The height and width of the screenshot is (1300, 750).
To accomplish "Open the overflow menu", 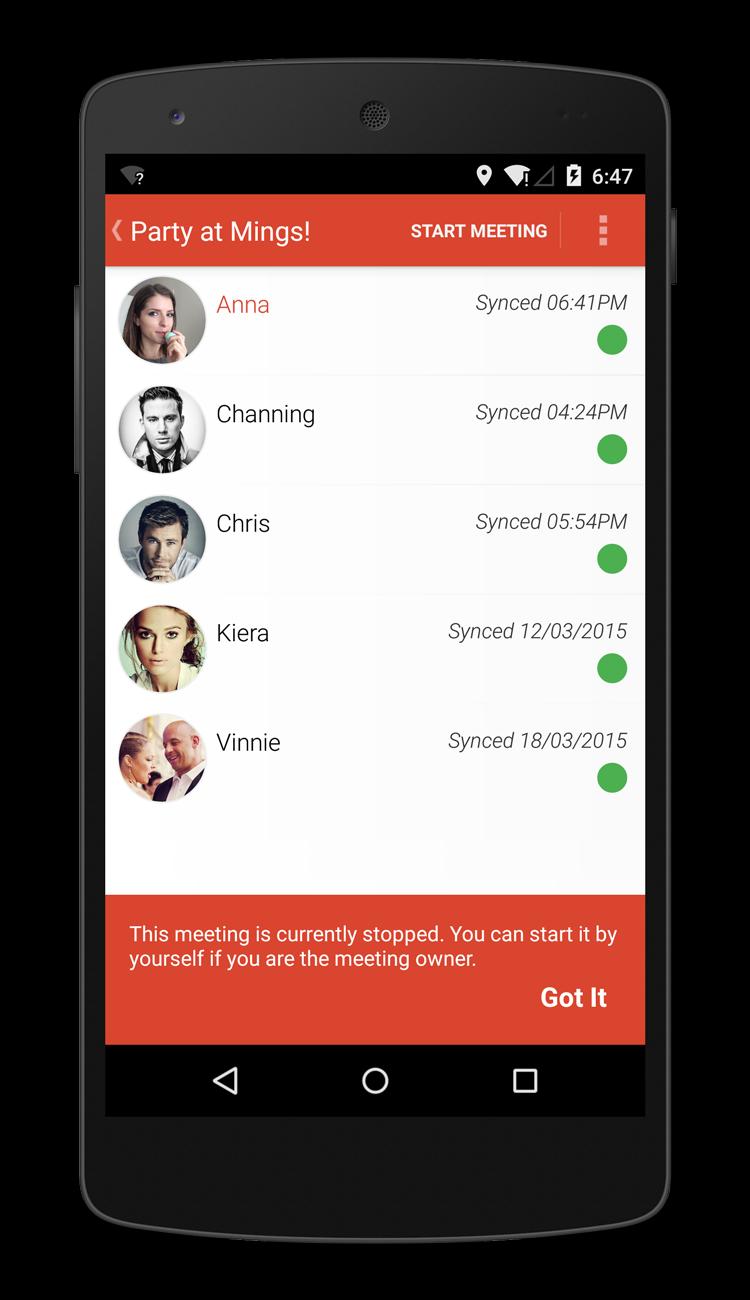I will pyautogui.click(x=602, y=231).
